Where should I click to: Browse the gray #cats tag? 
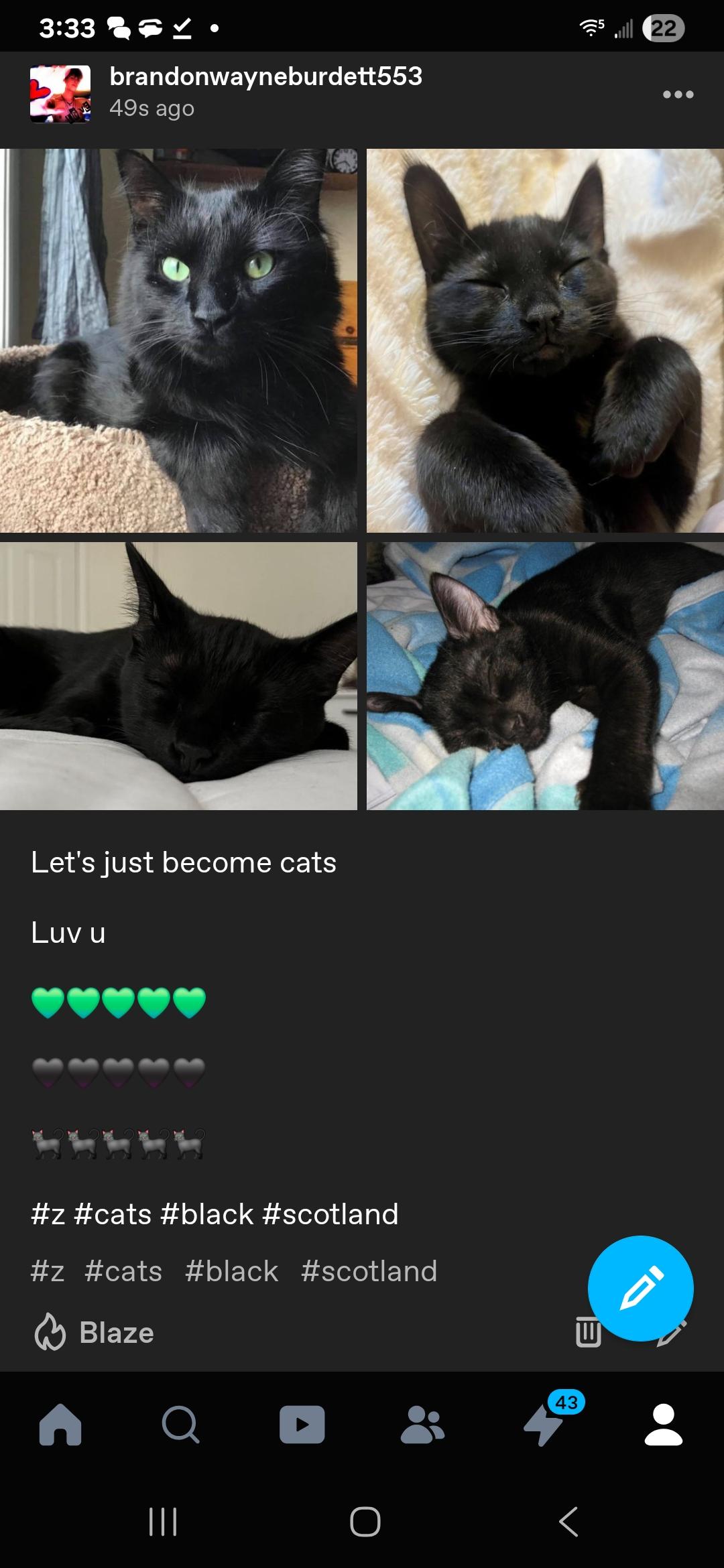(x=123, y=1271)
